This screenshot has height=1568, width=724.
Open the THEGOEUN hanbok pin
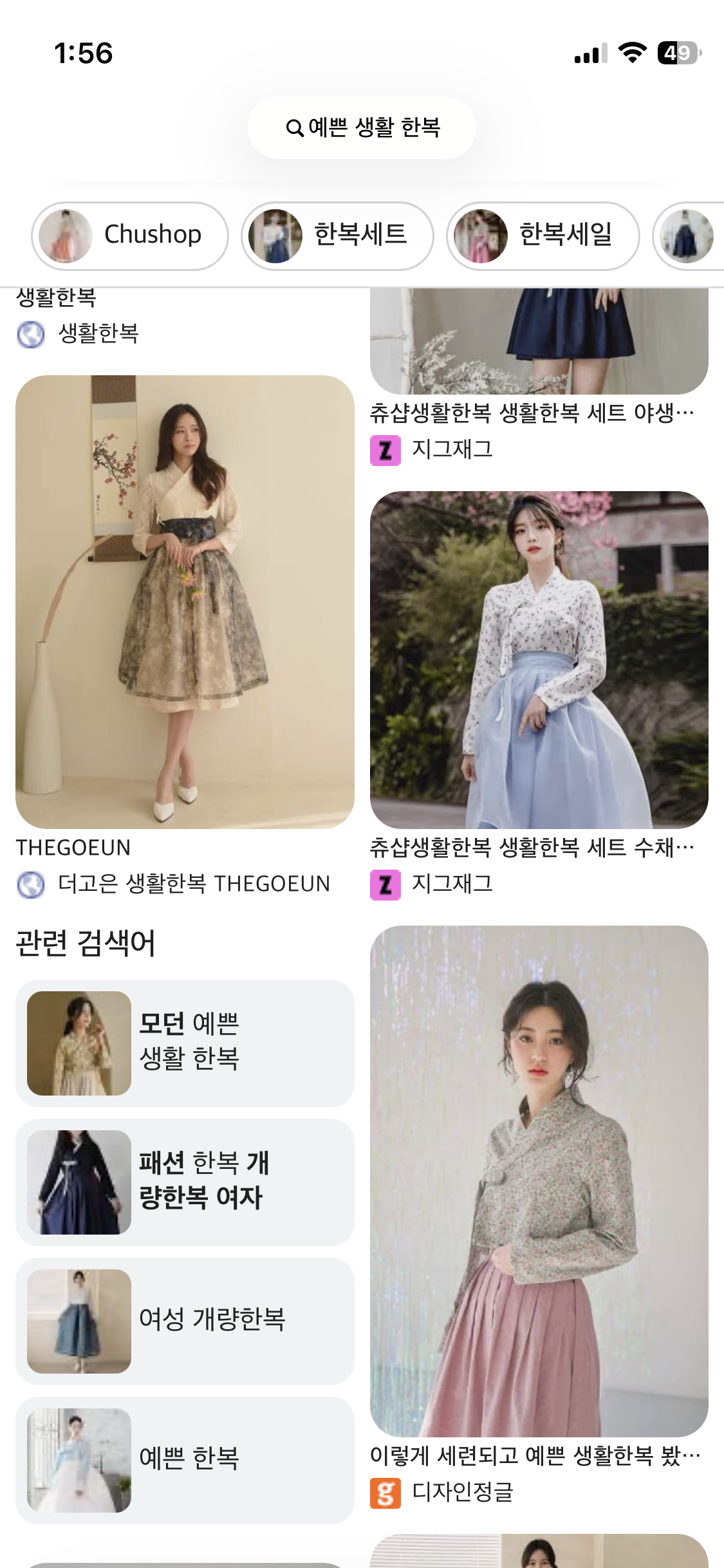pos(185,601)
